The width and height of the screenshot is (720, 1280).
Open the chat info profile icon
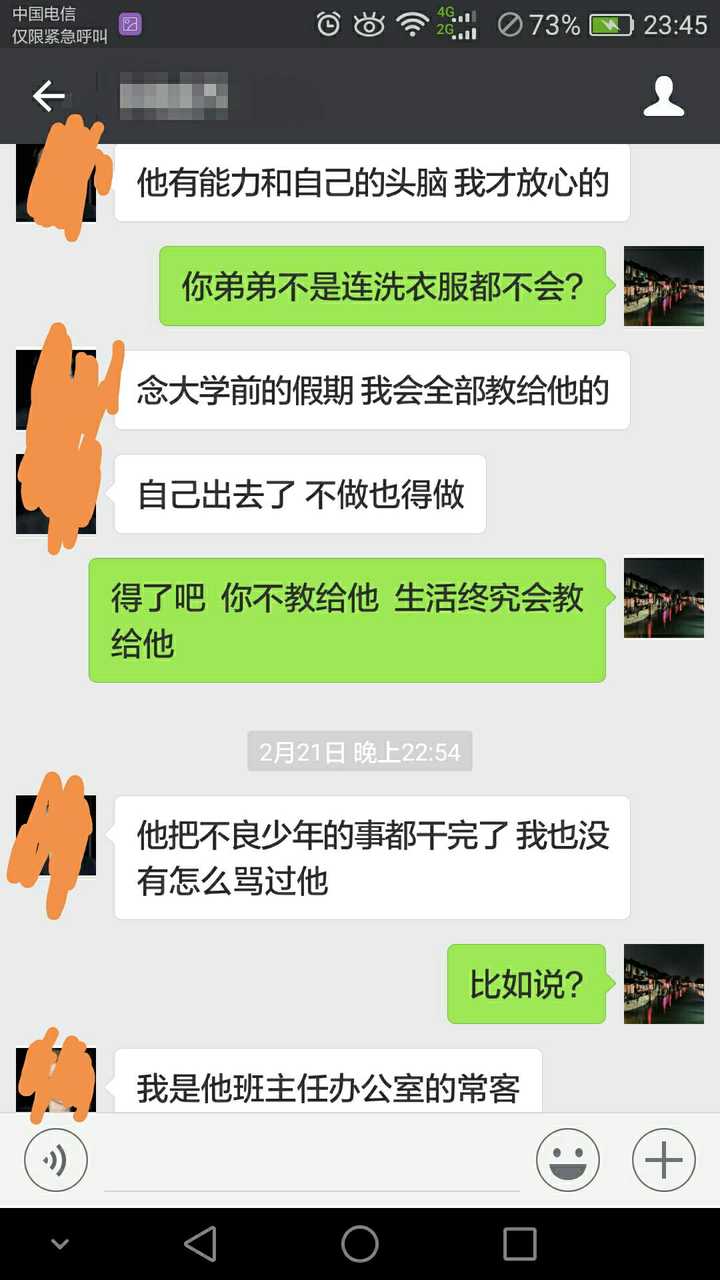coord(663,96)
